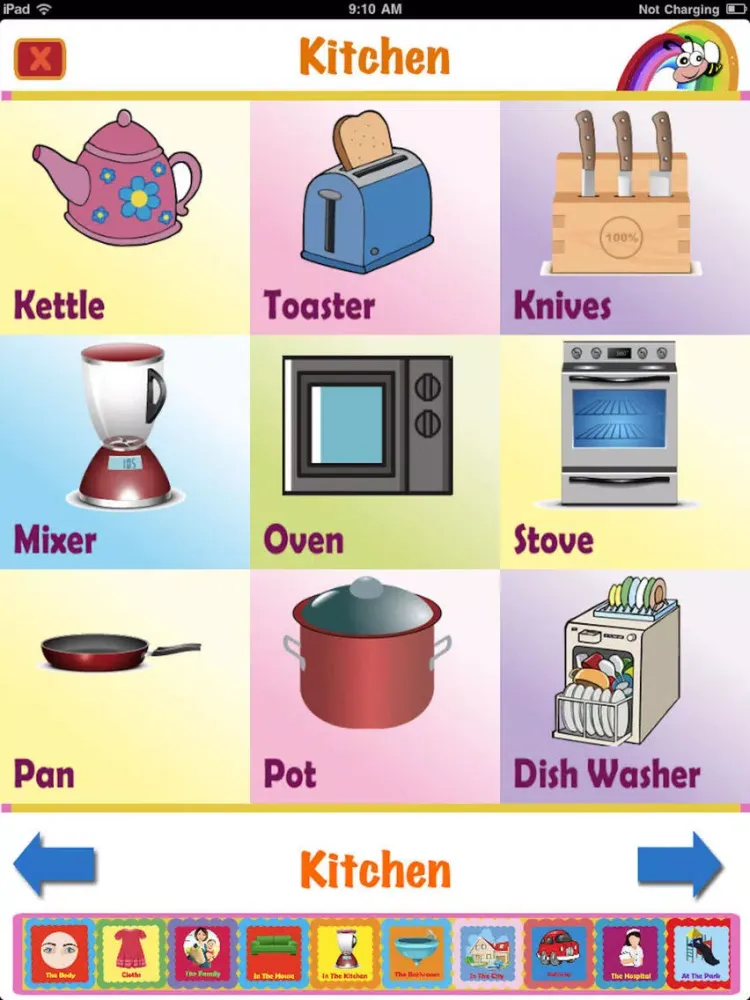
Task: Tap the Mixer card
Action: pos(124,452)
